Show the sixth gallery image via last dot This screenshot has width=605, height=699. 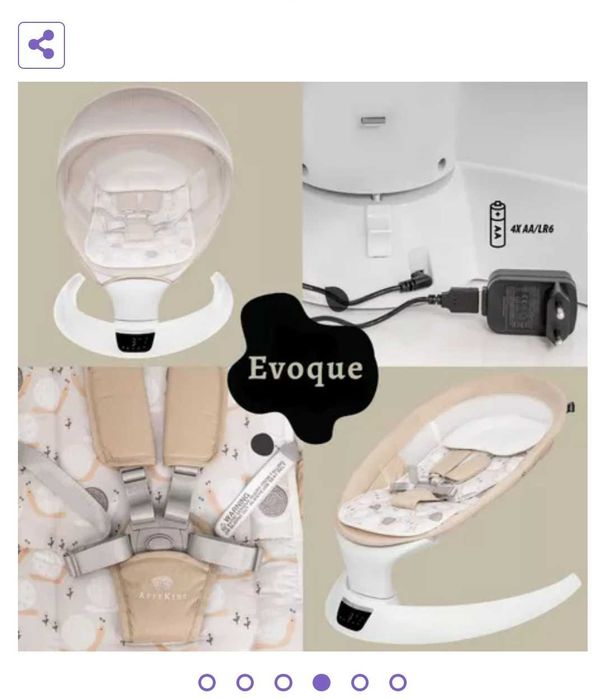(x=397, y=683)
